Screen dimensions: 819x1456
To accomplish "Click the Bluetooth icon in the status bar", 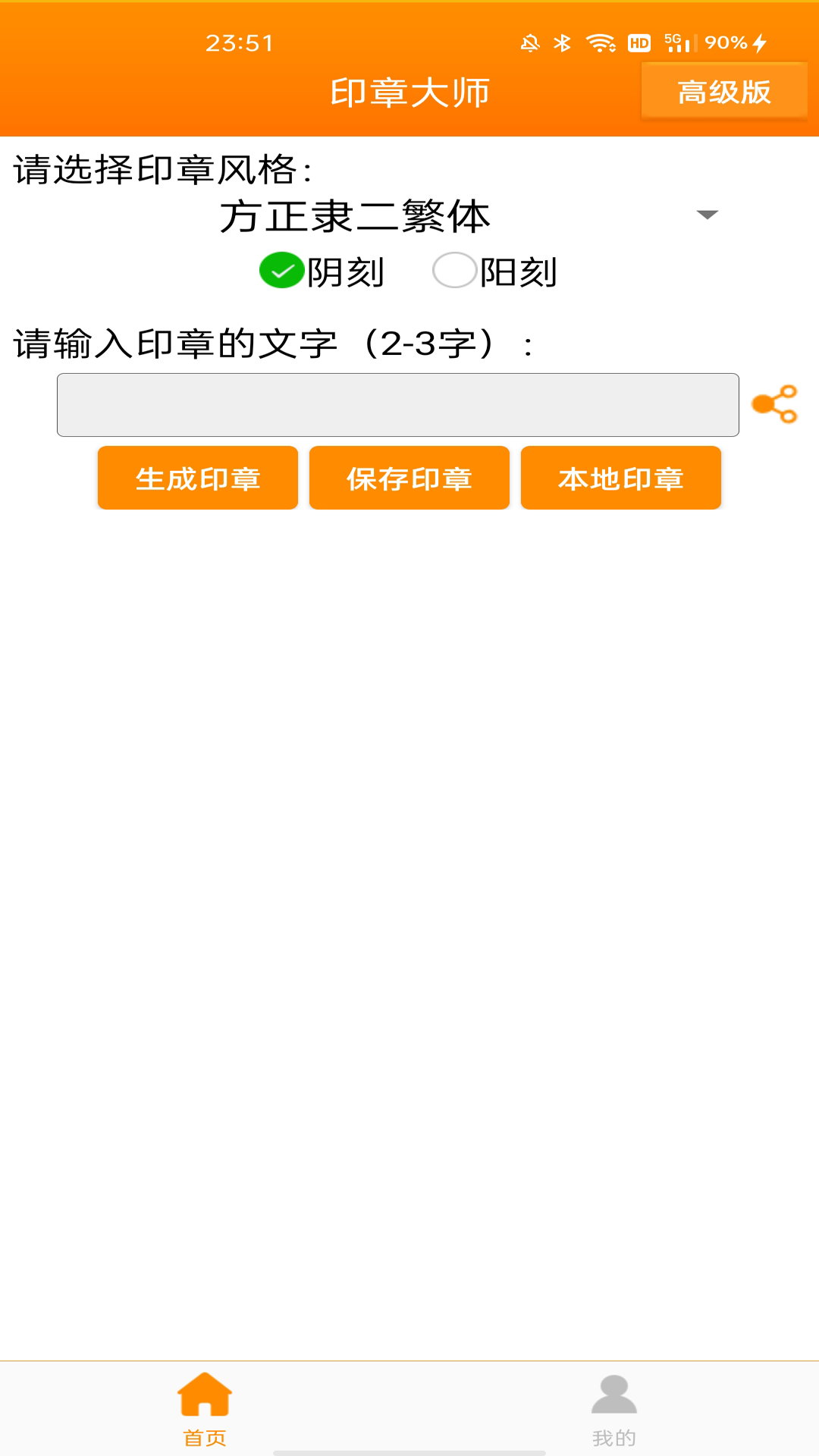I will (562, 43).
